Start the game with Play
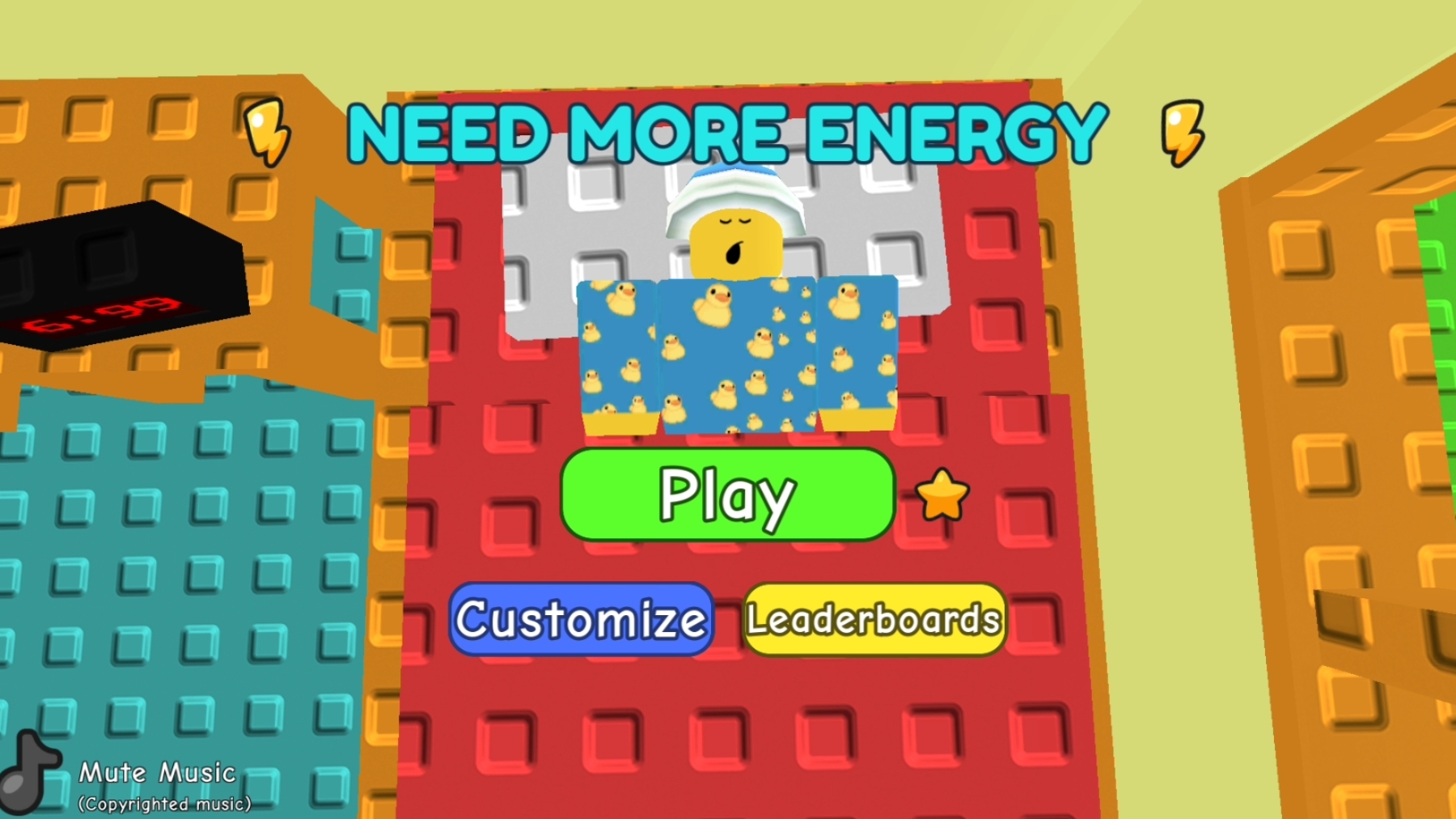1456x819 pixels. pos(727,494)
